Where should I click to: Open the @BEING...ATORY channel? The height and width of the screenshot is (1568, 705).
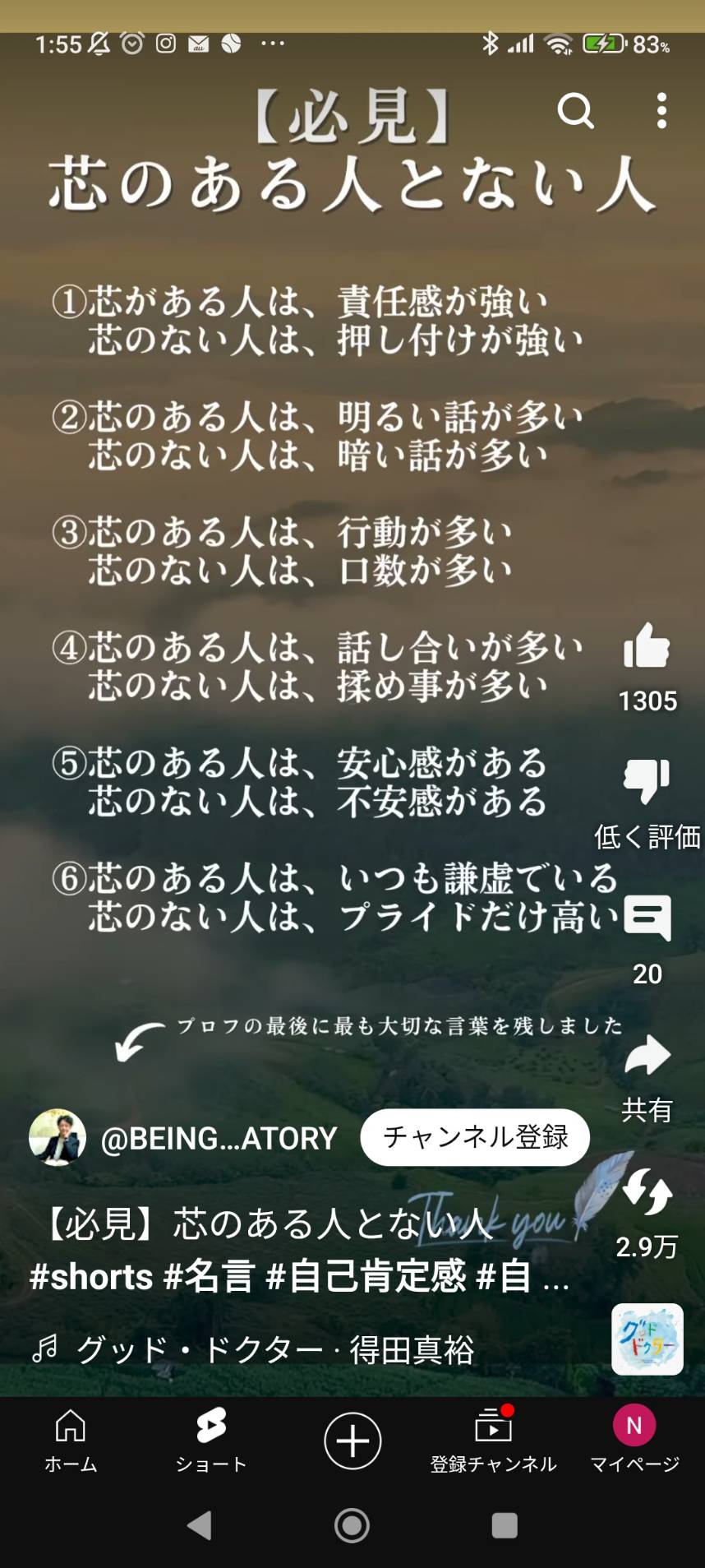pyautogui.click(x=218, y=1139)
